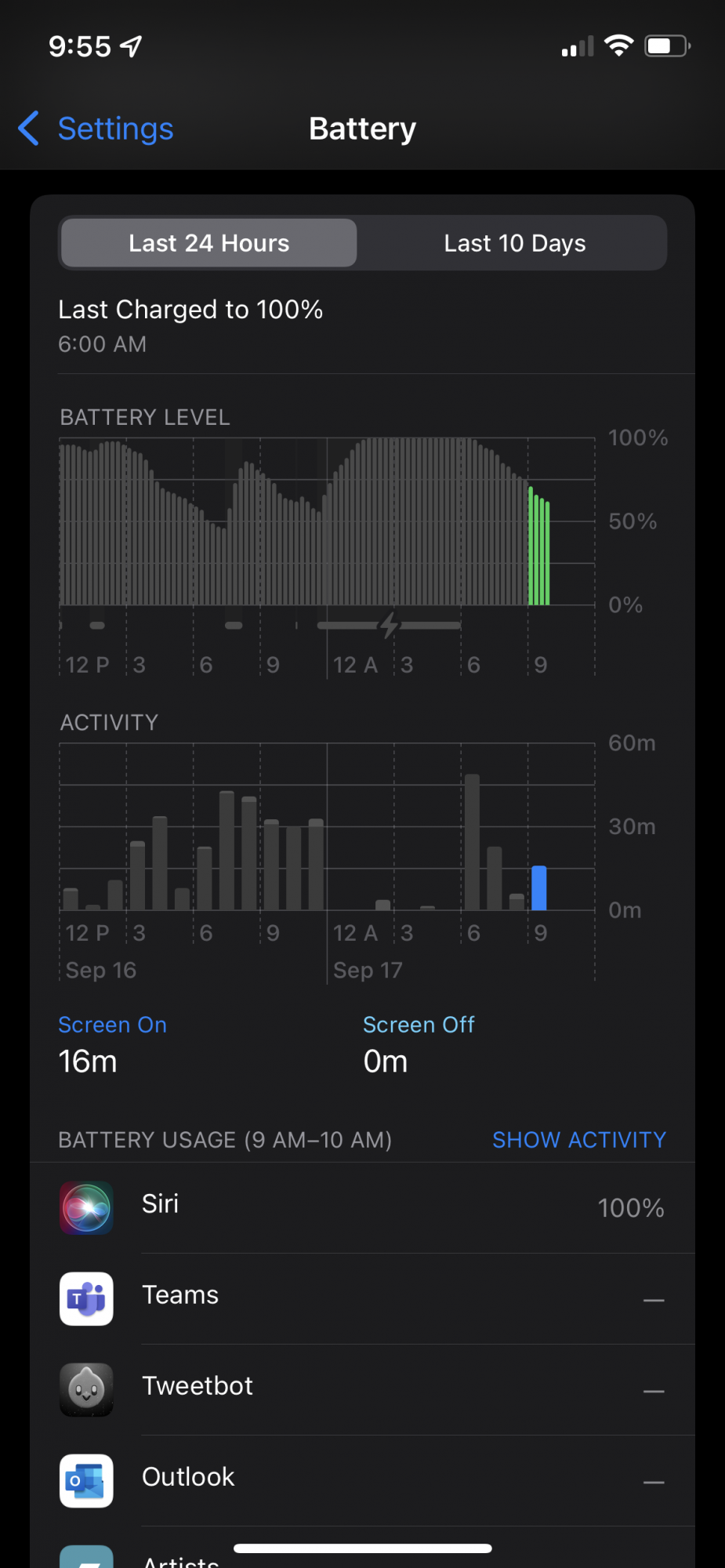Open Siri battery usage row
This screenshot has width=725, height=1568.
362,1207
